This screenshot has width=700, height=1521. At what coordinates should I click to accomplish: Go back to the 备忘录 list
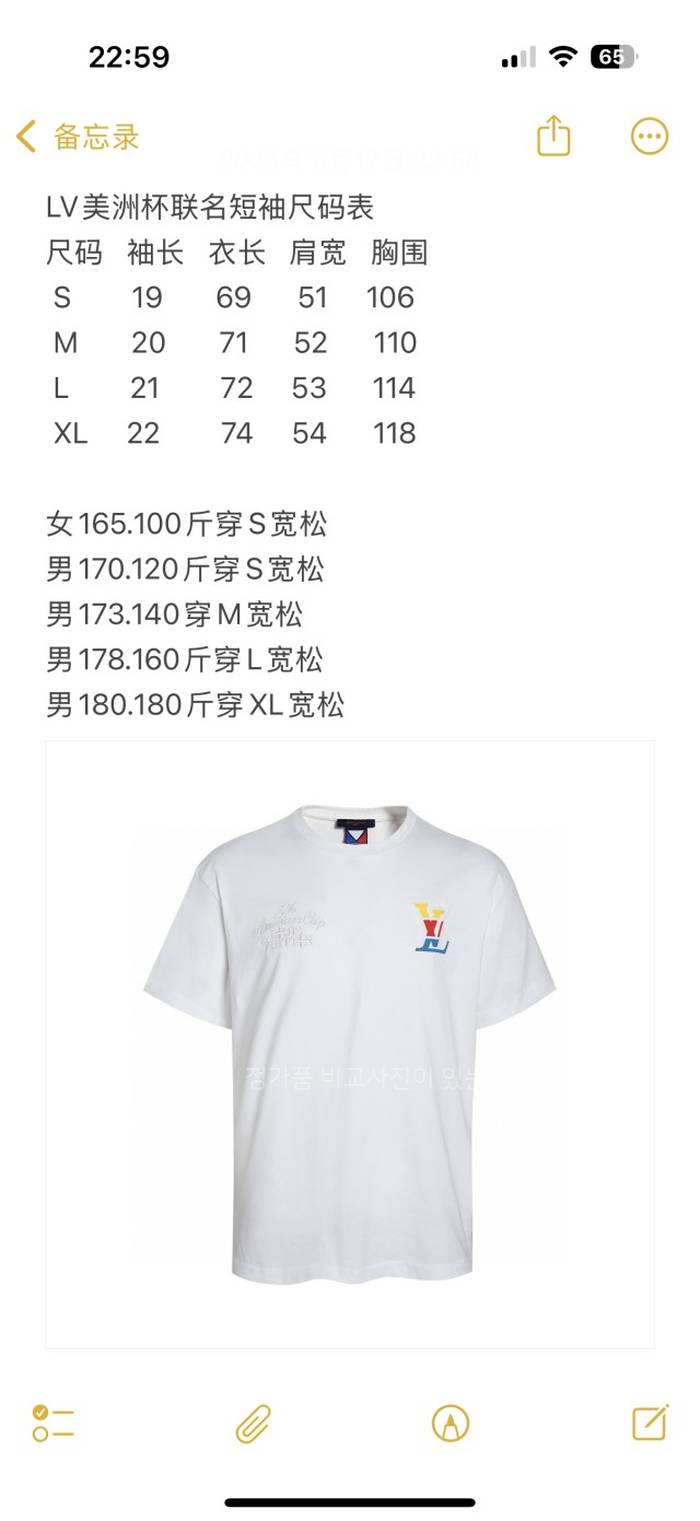(x=77, y=137)
